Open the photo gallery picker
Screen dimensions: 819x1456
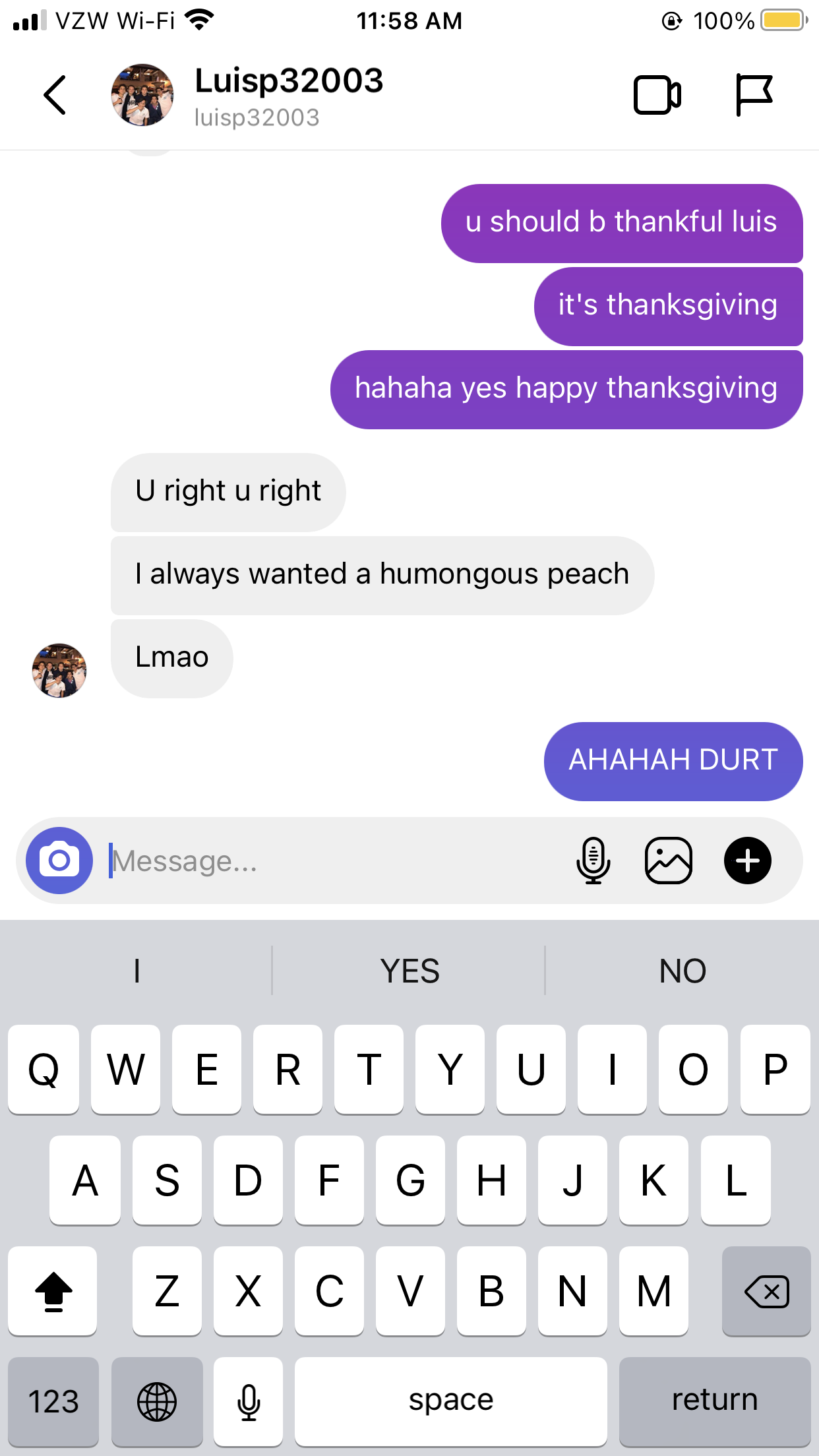pyautogui.click(x=669, y=861)
